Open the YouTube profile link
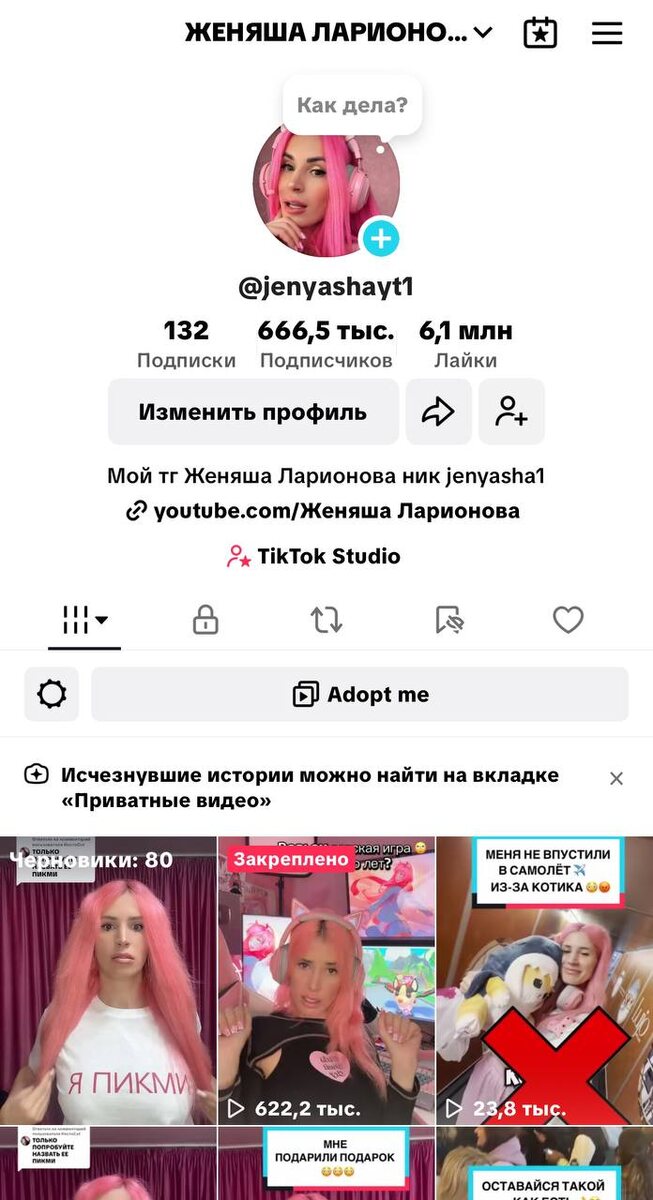 coord(325,511)
